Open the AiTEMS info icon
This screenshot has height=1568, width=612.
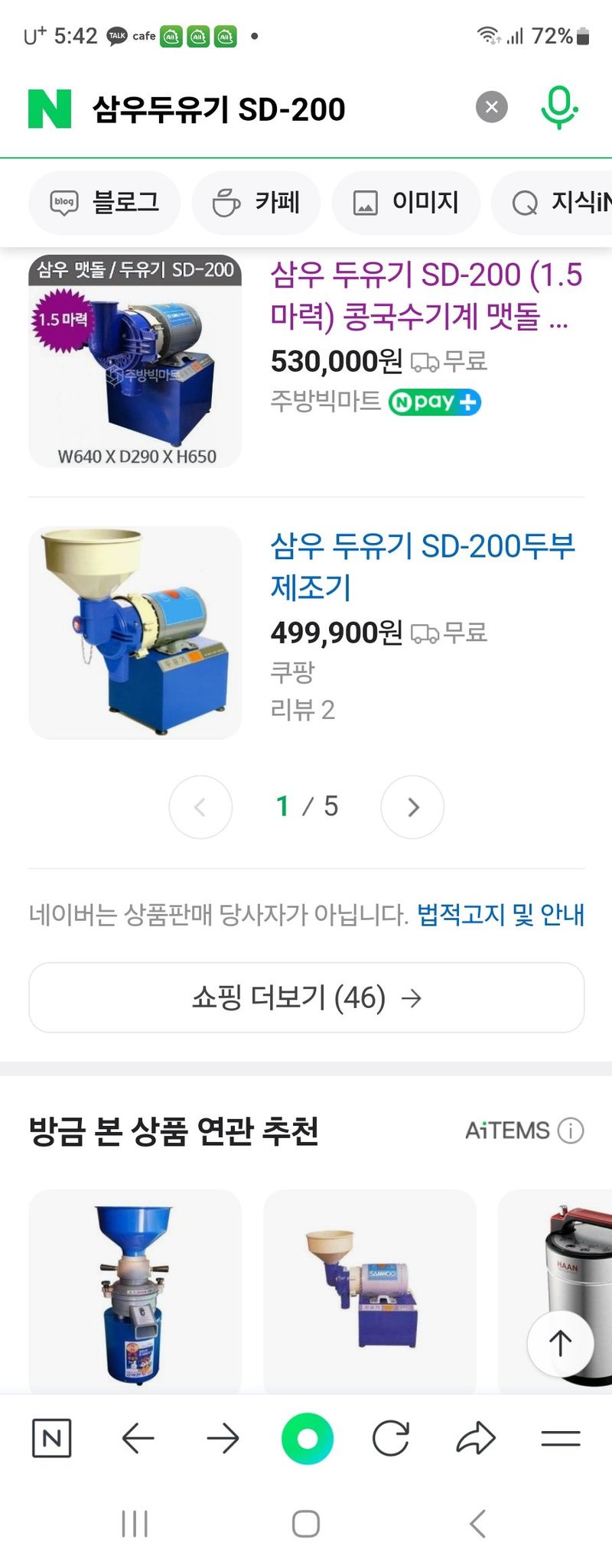[x=570, y=1130]
